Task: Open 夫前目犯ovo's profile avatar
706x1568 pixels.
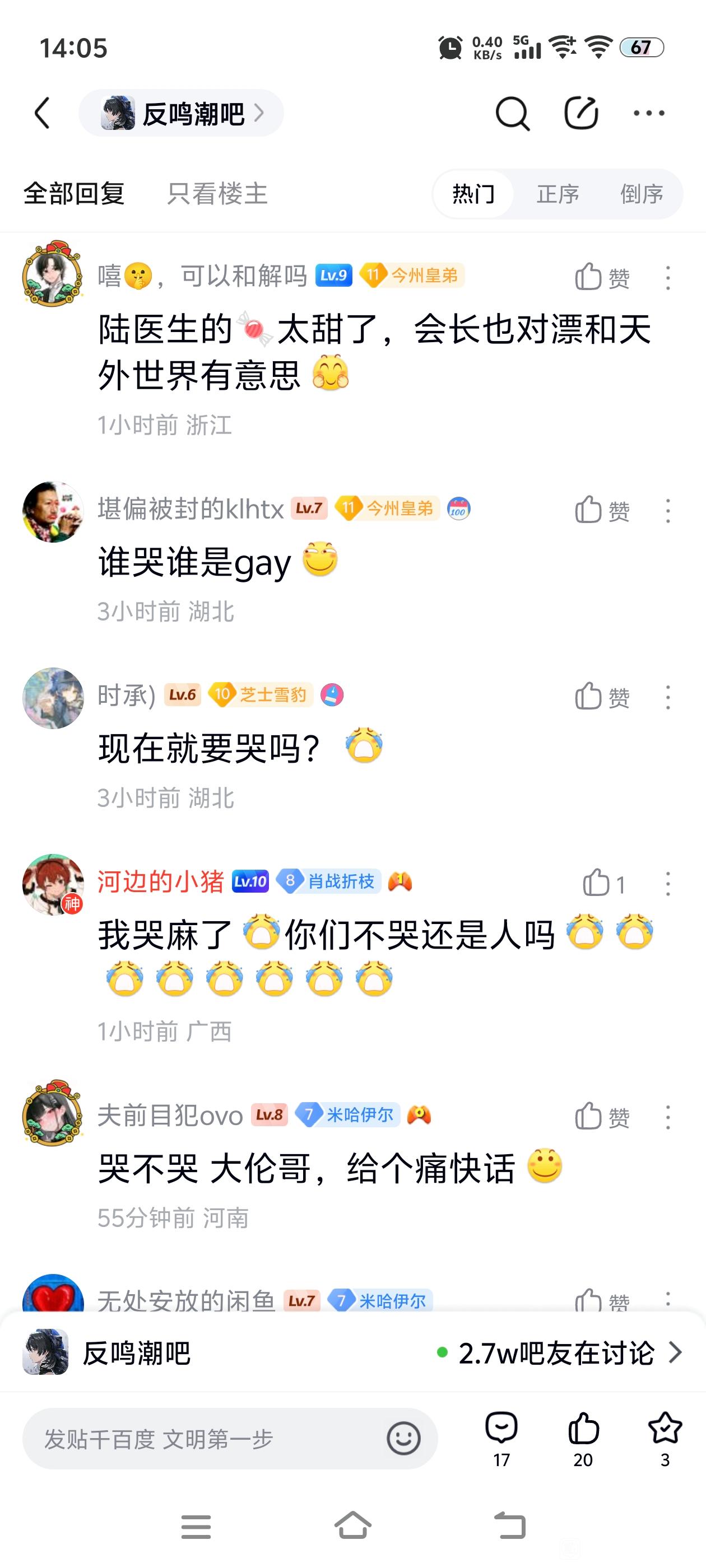Action: click(x=53, y=1114)
